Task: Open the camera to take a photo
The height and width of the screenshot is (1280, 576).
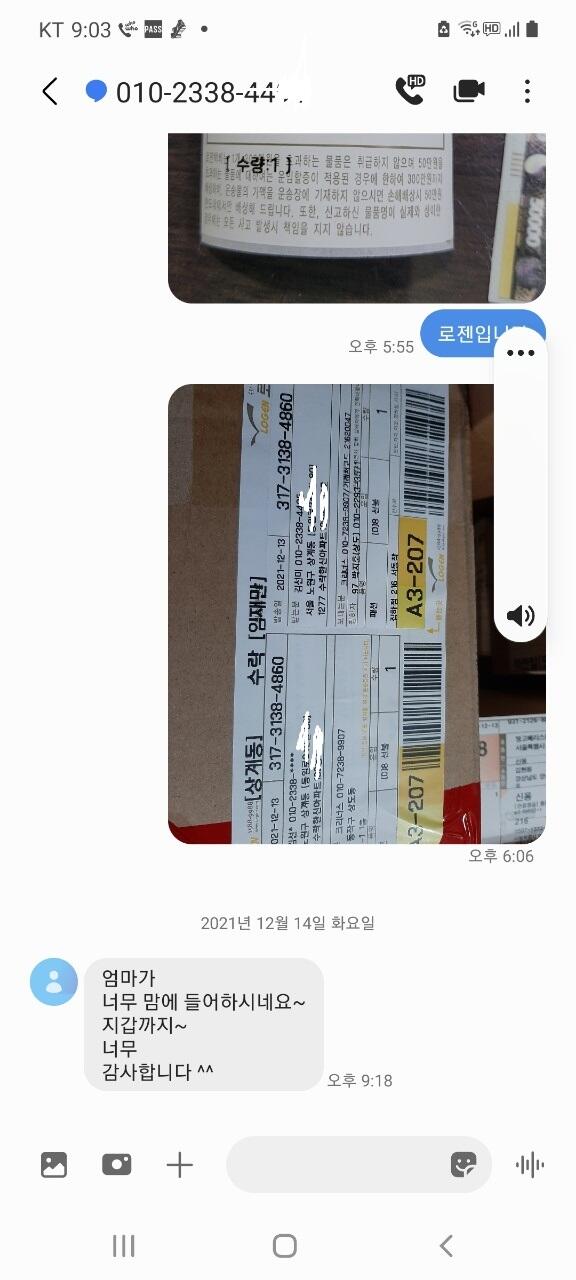Action: (117, 1165)
